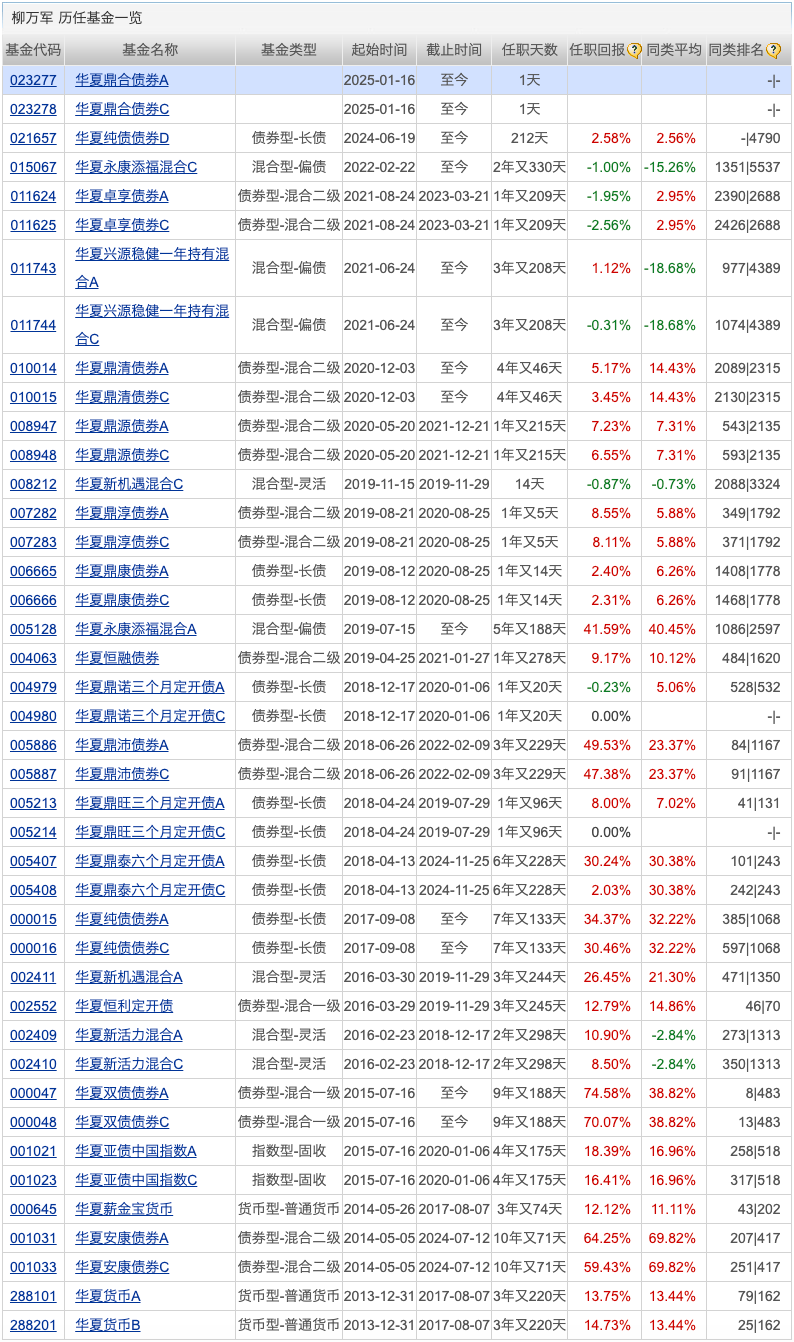The width and height of the screenshot is (794, 1342).
Task: Open the 华夏鼎合债券C fund name link
Action: tap(122, 109)
